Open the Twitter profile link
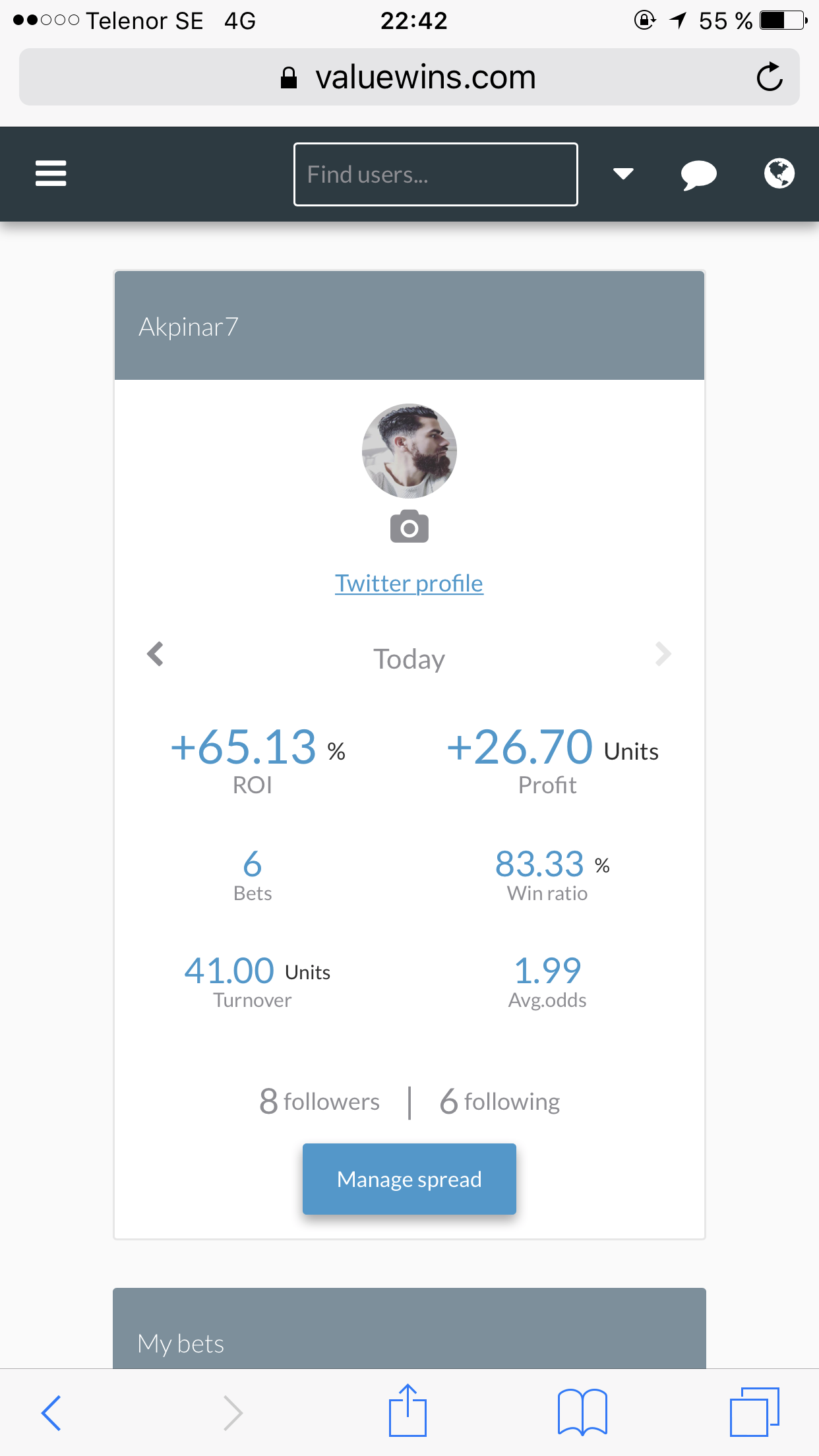 tap(409, 584)
